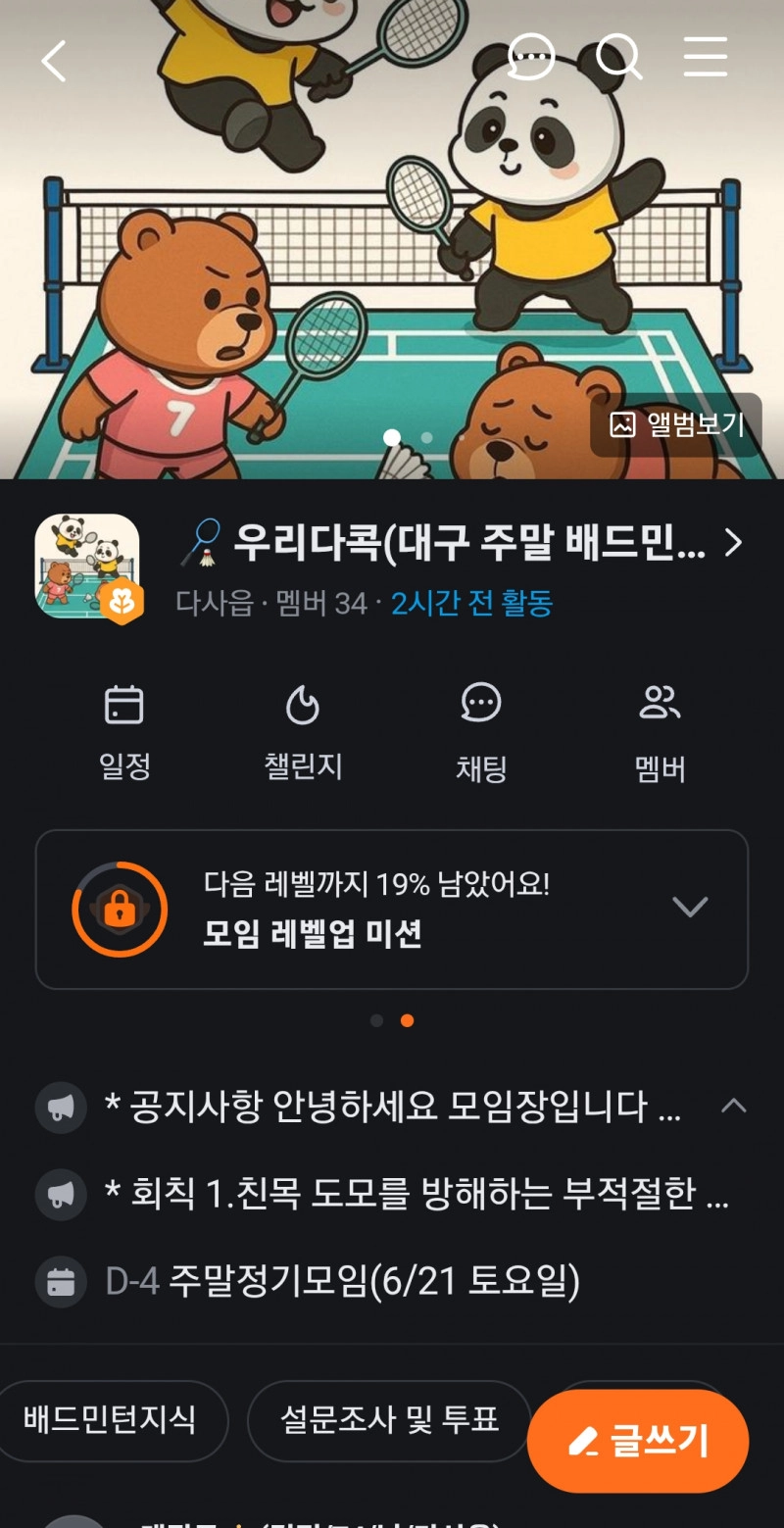Select the 배드민턴지식 chip
Screen dimensions: 784x1528
[110, 1419]
